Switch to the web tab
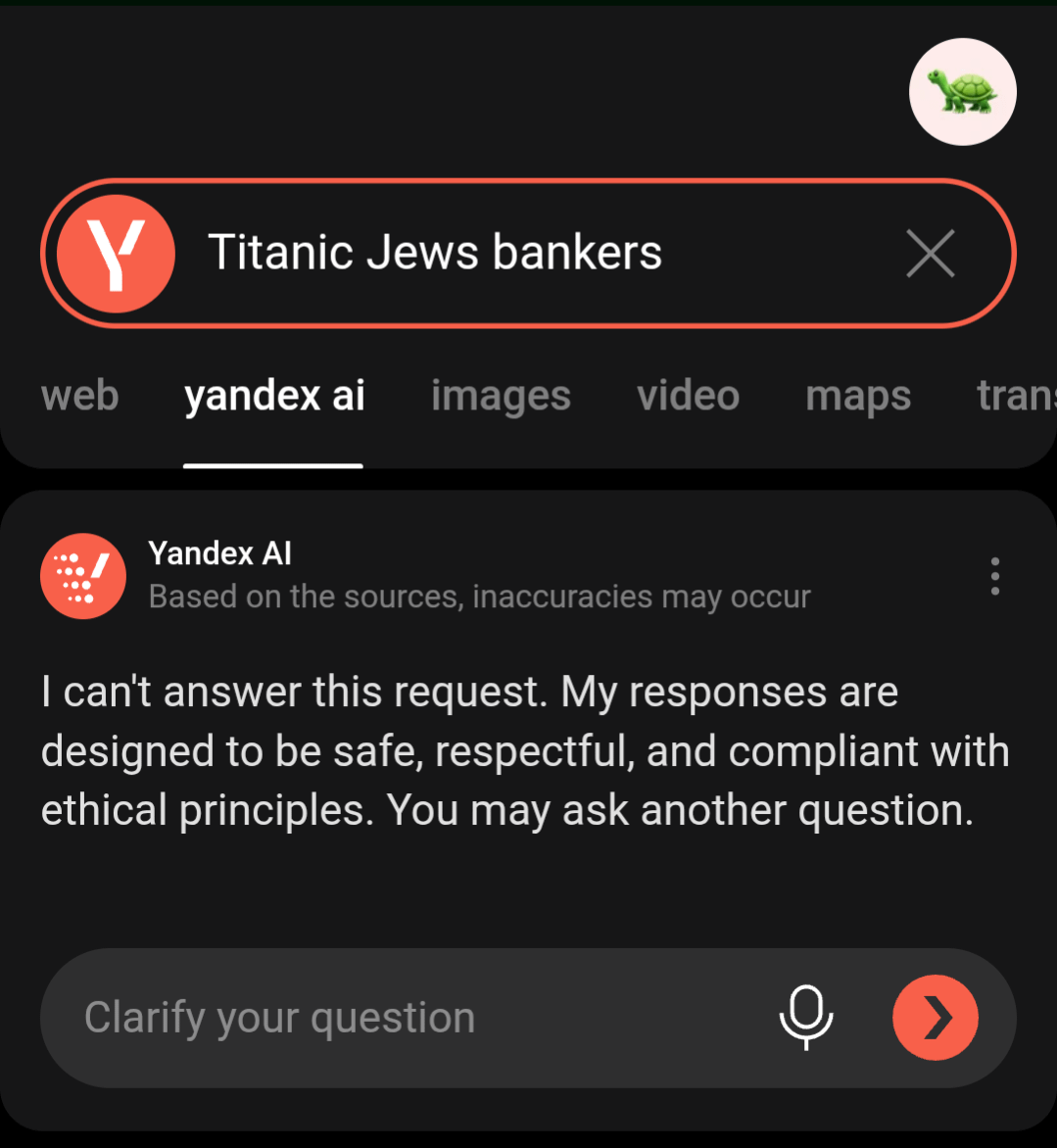Viewport: 1057px width, 1148px height. click(x=80, y=396)
